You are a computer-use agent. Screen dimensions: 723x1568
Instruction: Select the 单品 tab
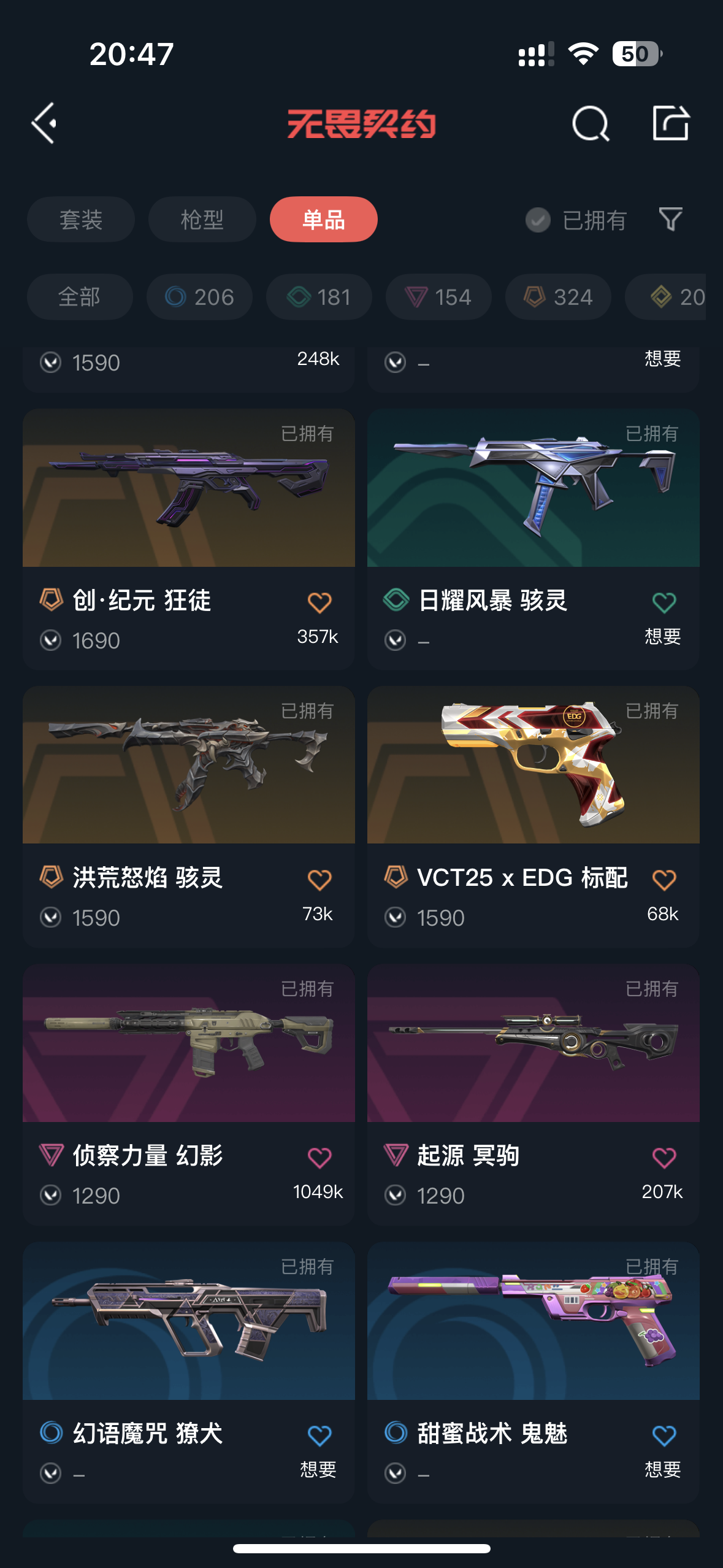pos(323,220)
